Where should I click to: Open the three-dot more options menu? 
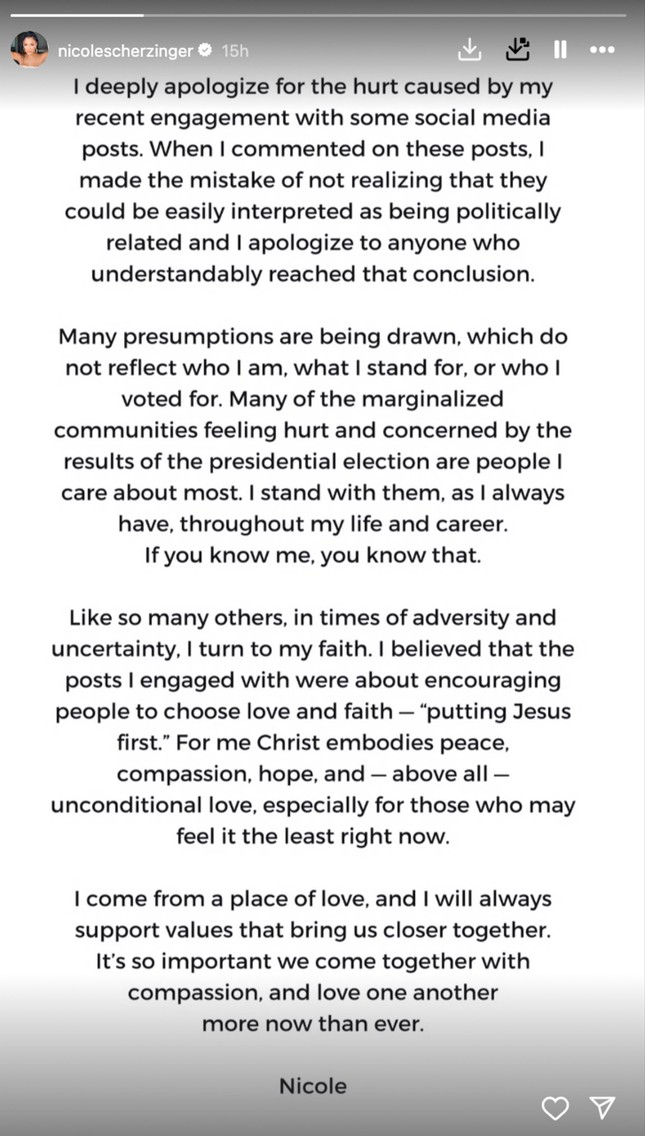(602, 49)
